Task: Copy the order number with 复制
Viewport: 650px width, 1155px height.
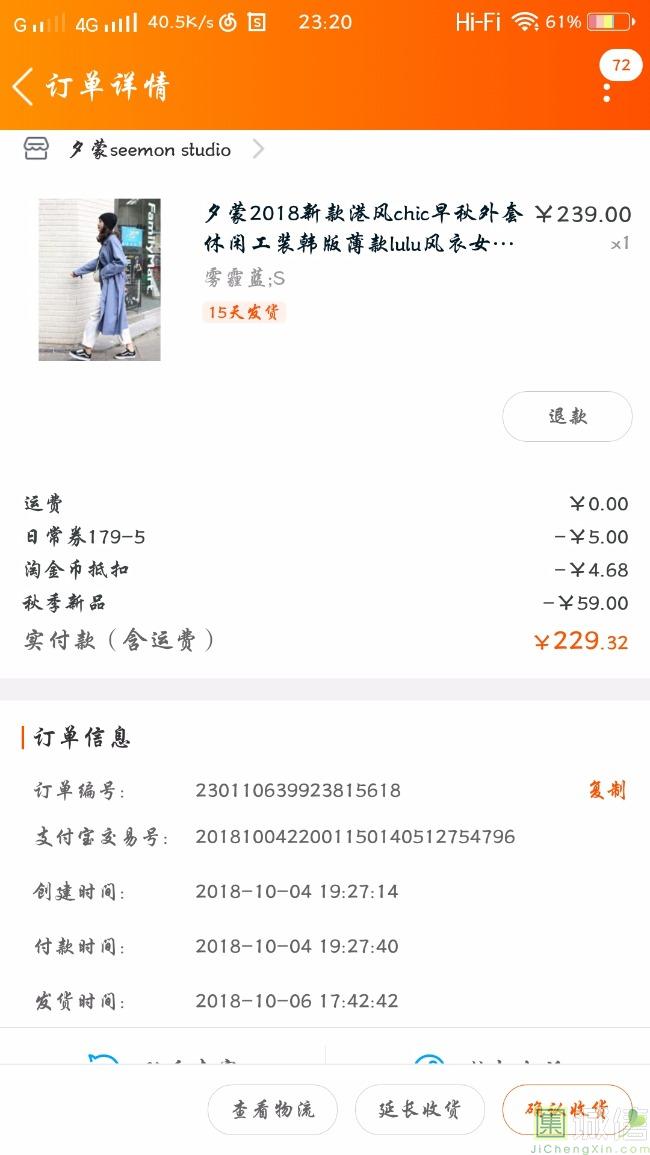Action: (606, 790)
